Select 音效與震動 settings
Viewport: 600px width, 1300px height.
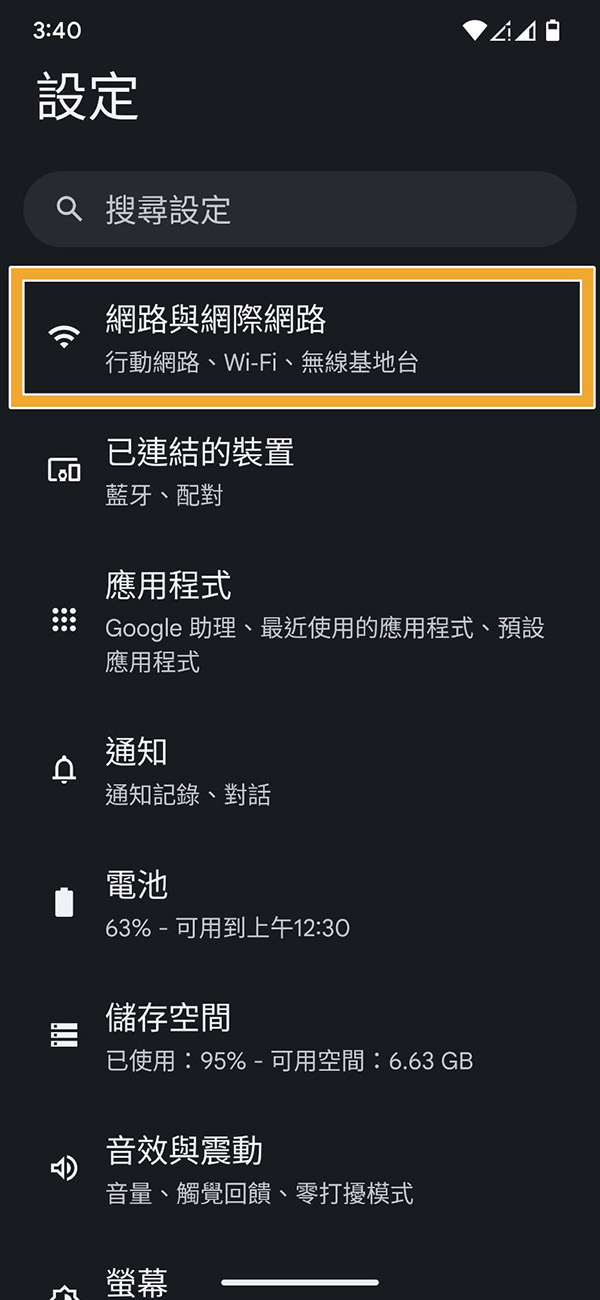[x=300, y=1169]
